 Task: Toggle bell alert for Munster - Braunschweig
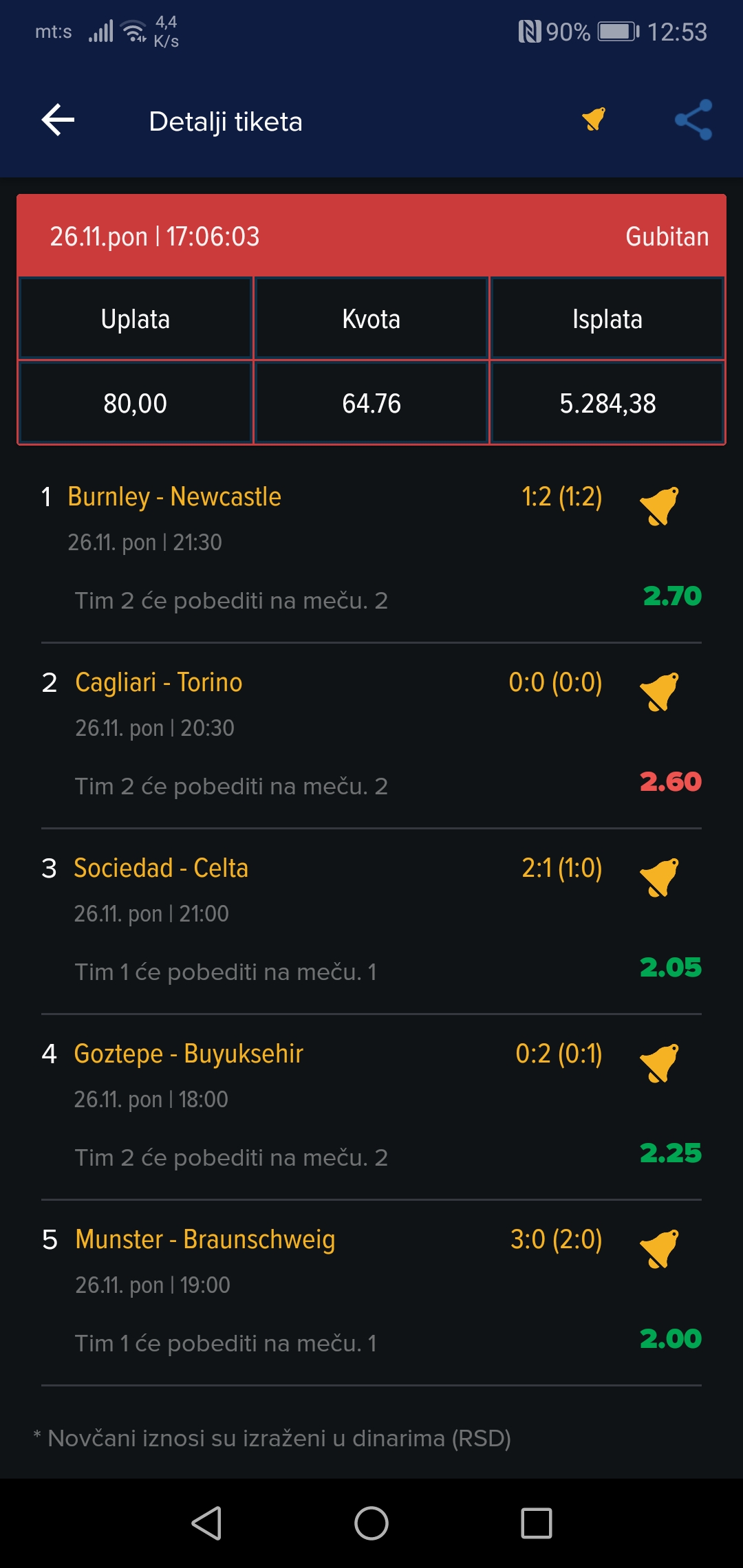659,1249
